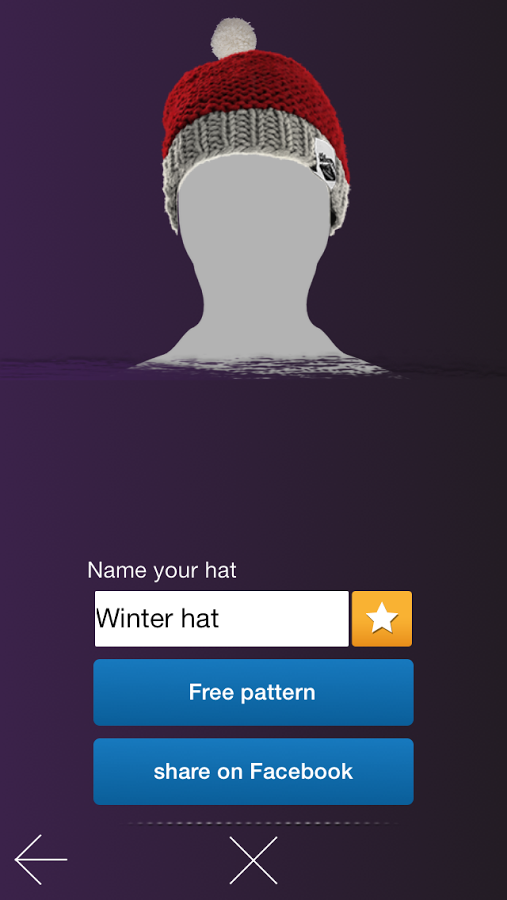Save hat with the orange star button
507x900 pixels.
(382, 619)
